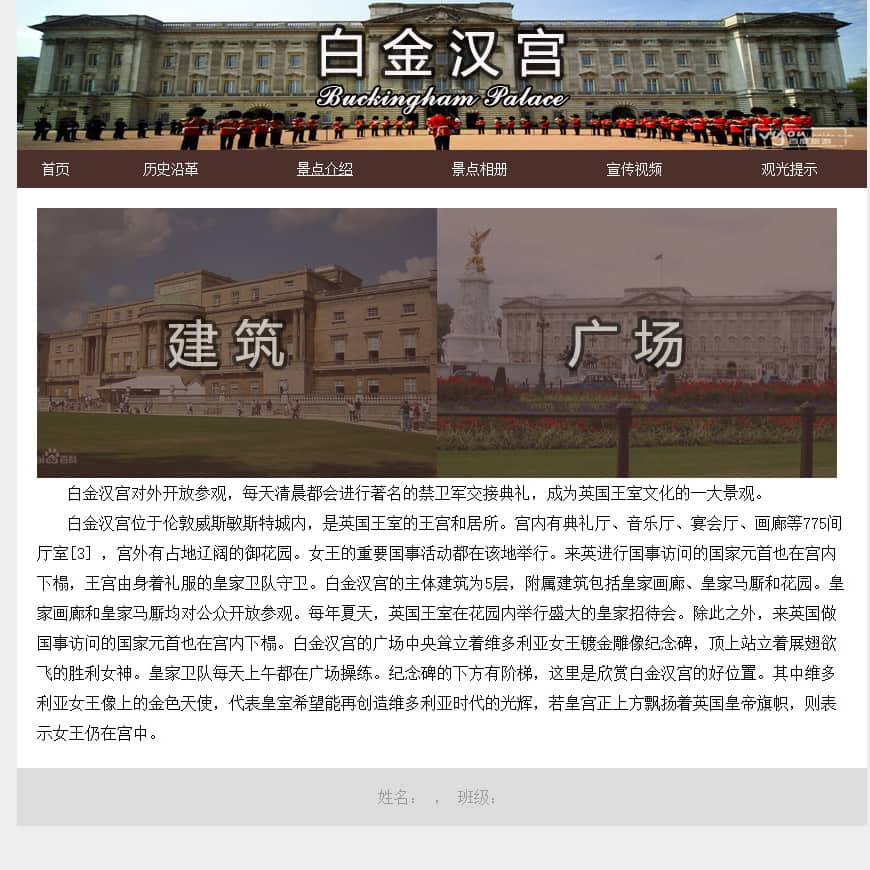Image resolution: width=870 pixels, height=870 pixels.
Task: Open the 建筑 architecture picture tile
Action: 237,342
